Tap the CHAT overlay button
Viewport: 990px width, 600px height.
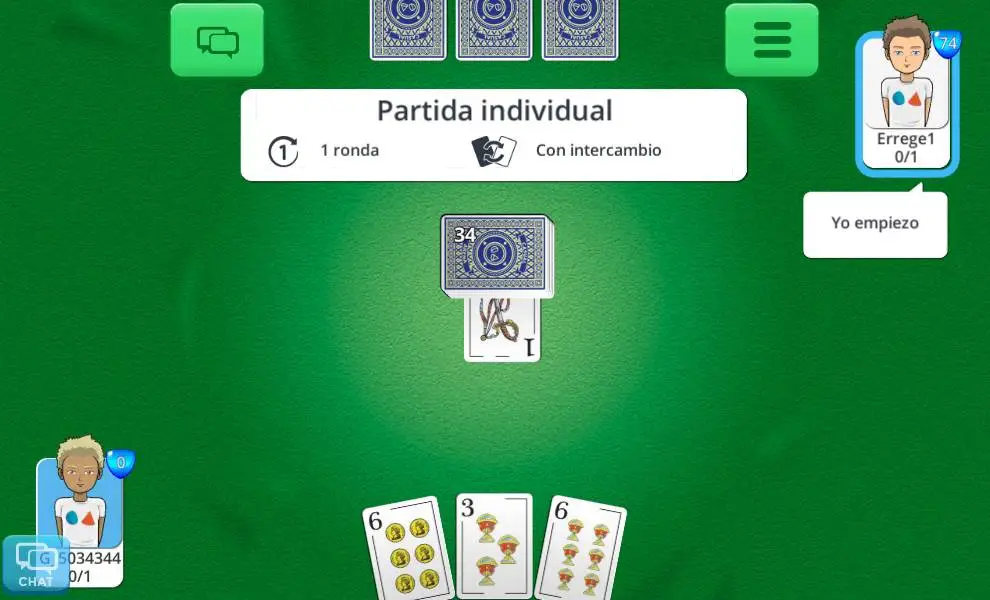[x=36, y=565]
